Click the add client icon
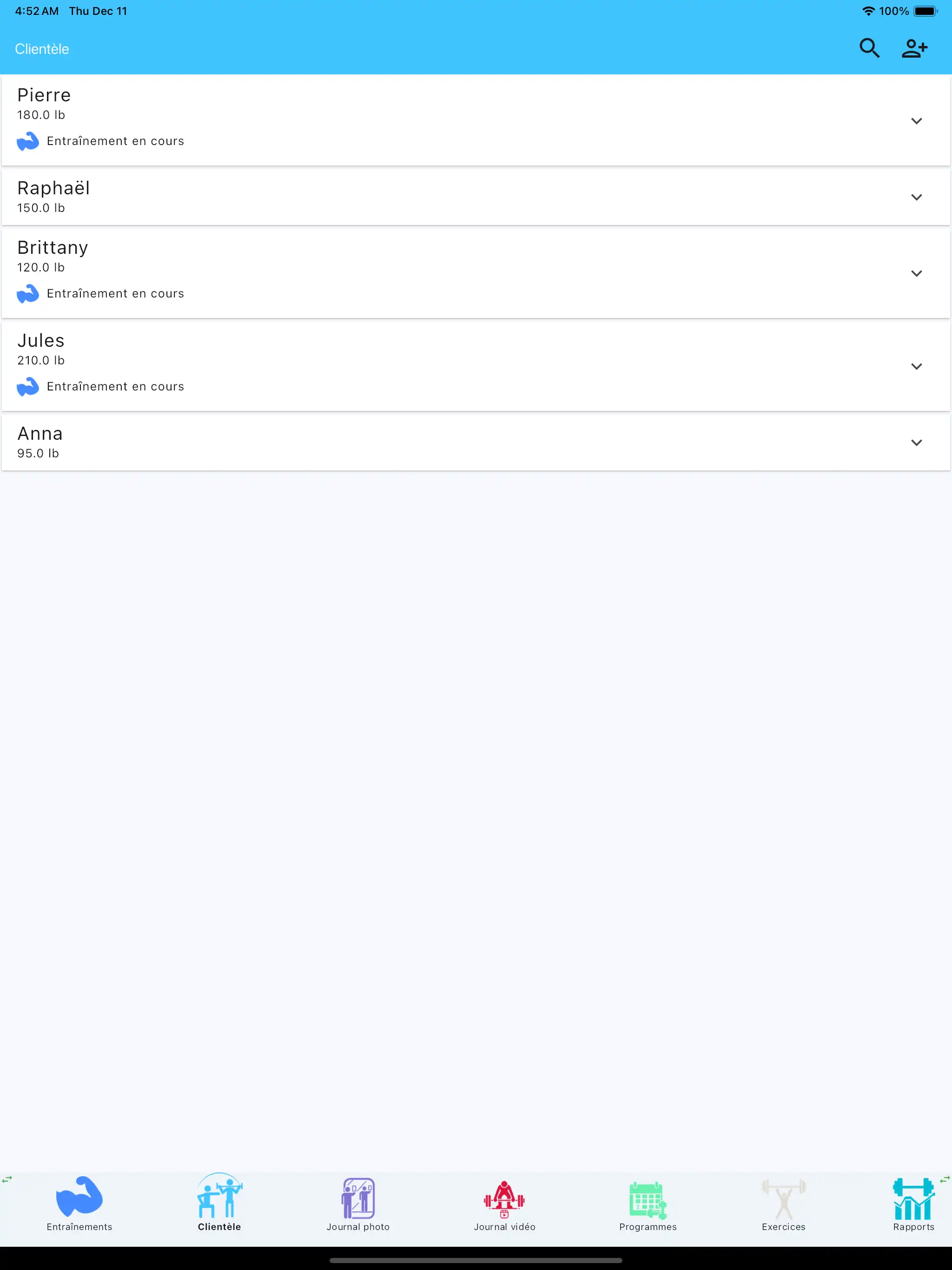The width and height of the screenshot is (952, 1270). (x=914, y=48)
